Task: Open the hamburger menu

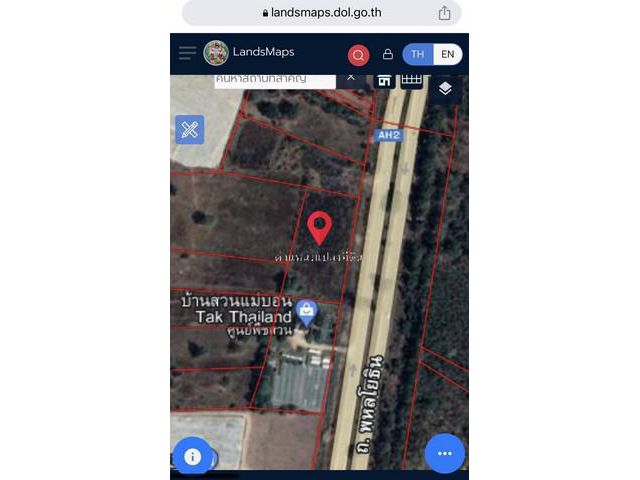Action: [187, 53]
